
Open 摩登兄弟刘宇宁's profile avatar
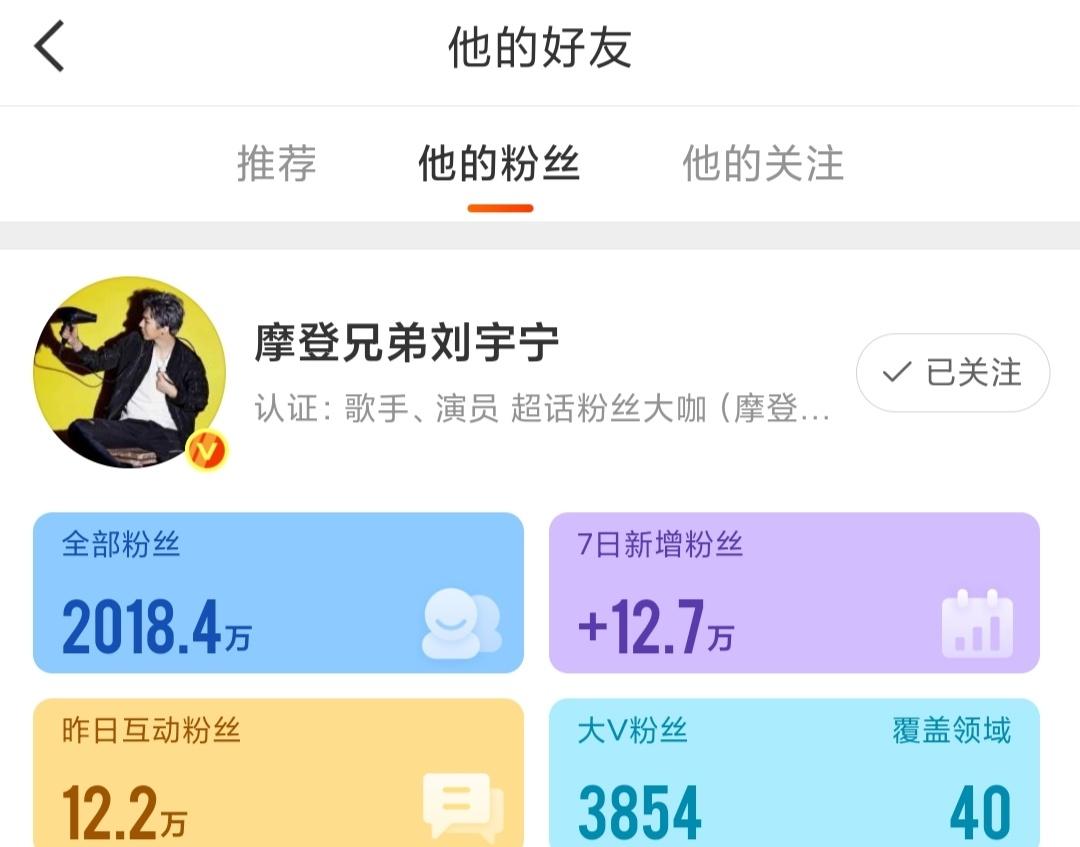(x=129, y=373)
